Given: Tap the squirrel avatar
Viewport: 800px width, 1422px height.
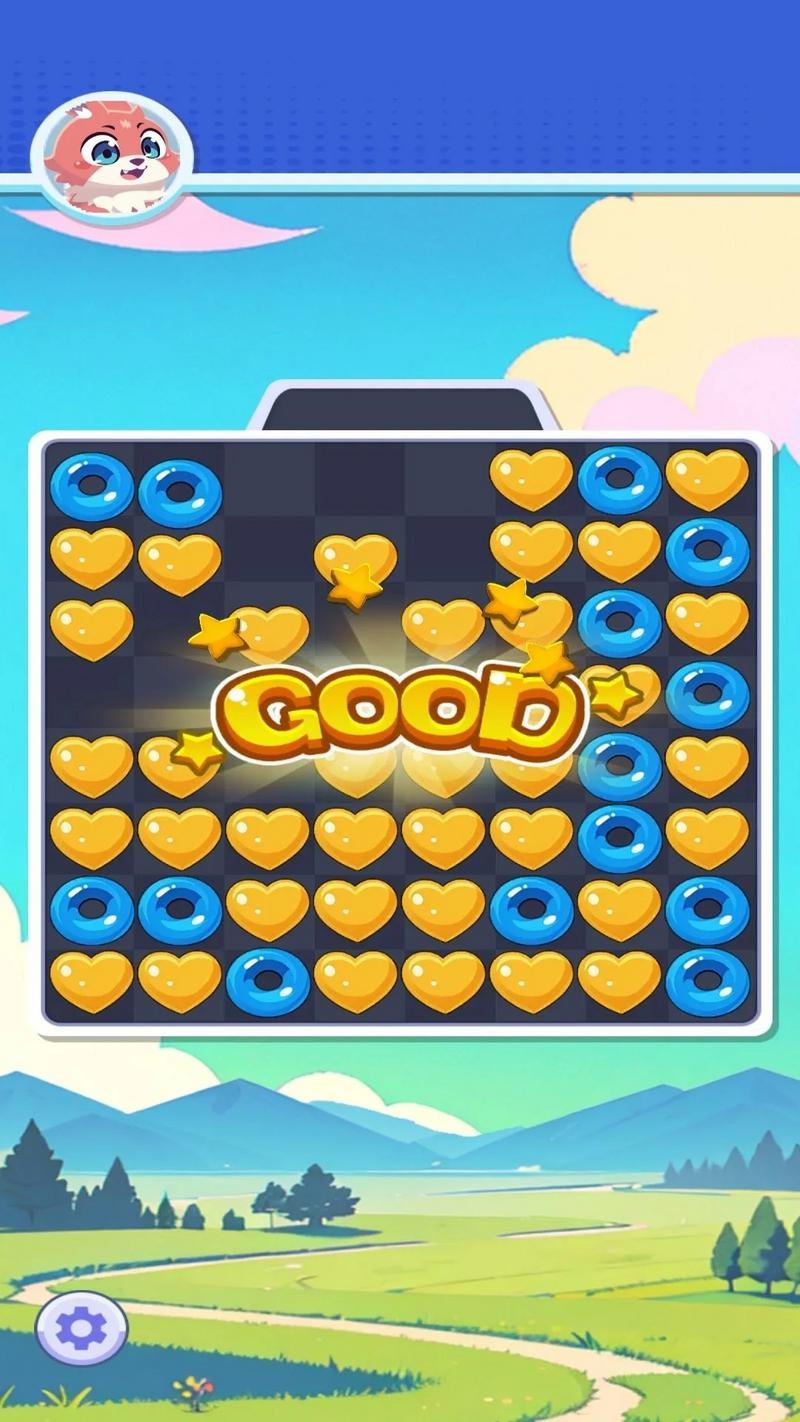Looking at the screenshot, I should [x=112, y=155].
